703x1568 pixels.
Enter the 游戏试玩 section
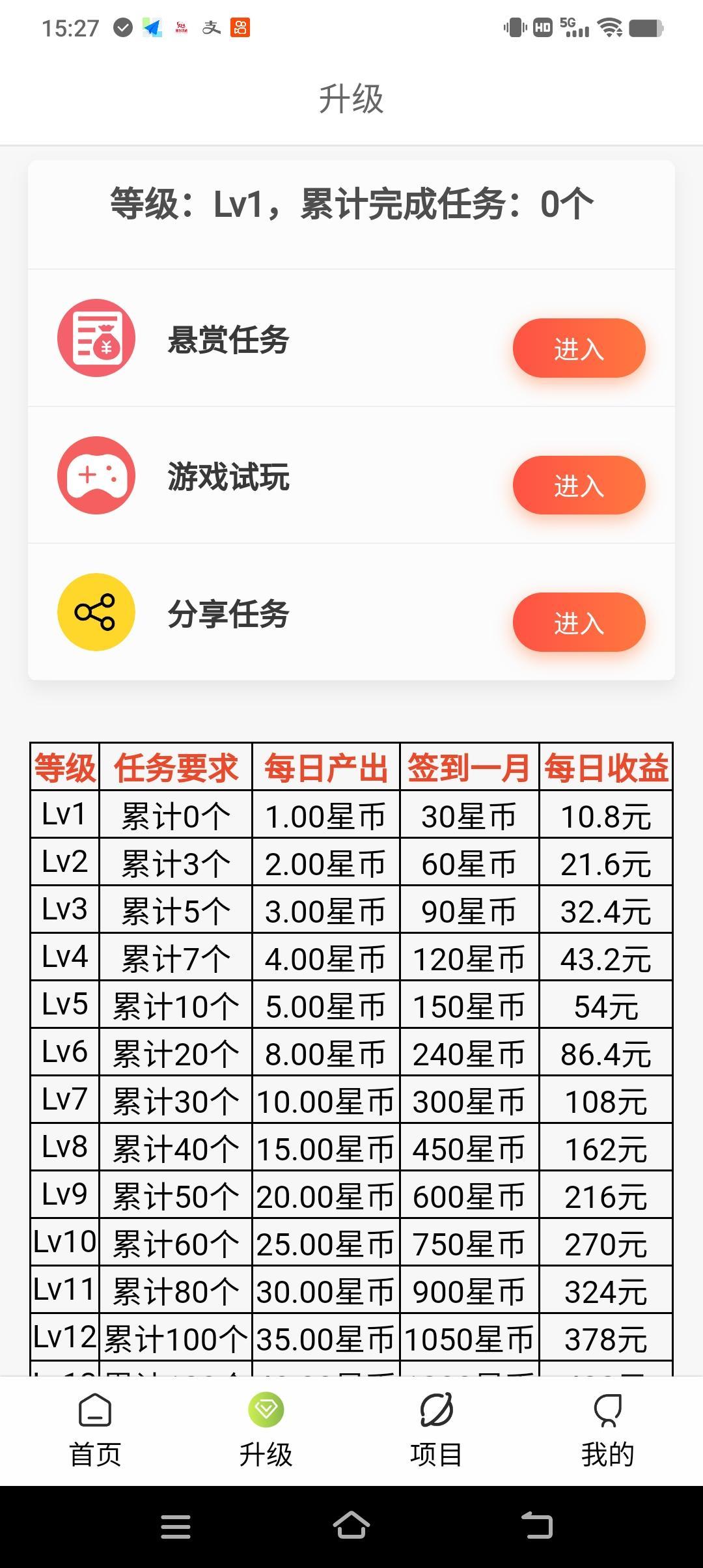coord(579,485)
